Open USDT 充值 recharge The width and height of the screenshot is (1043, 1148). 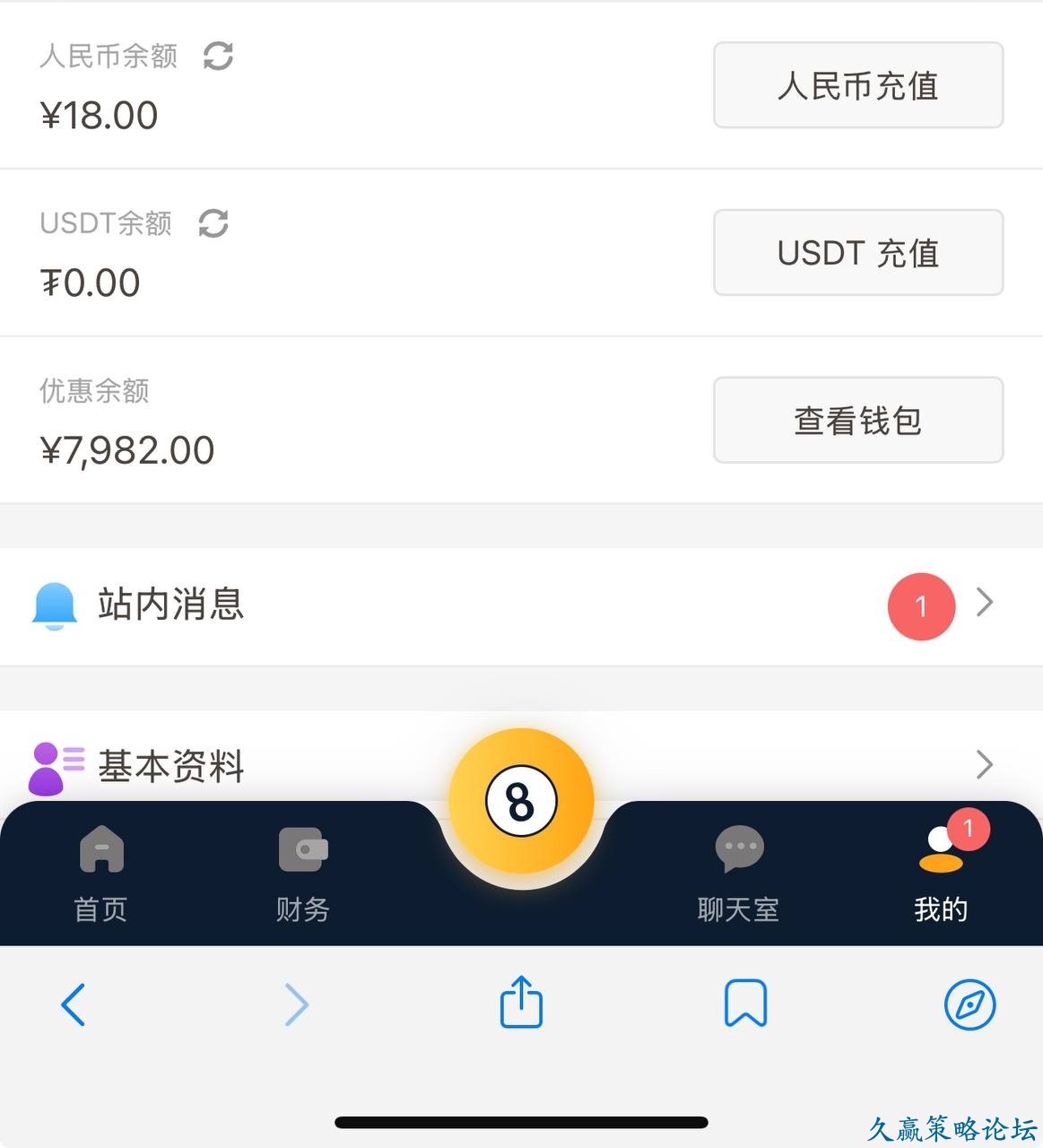click(857, 253)
